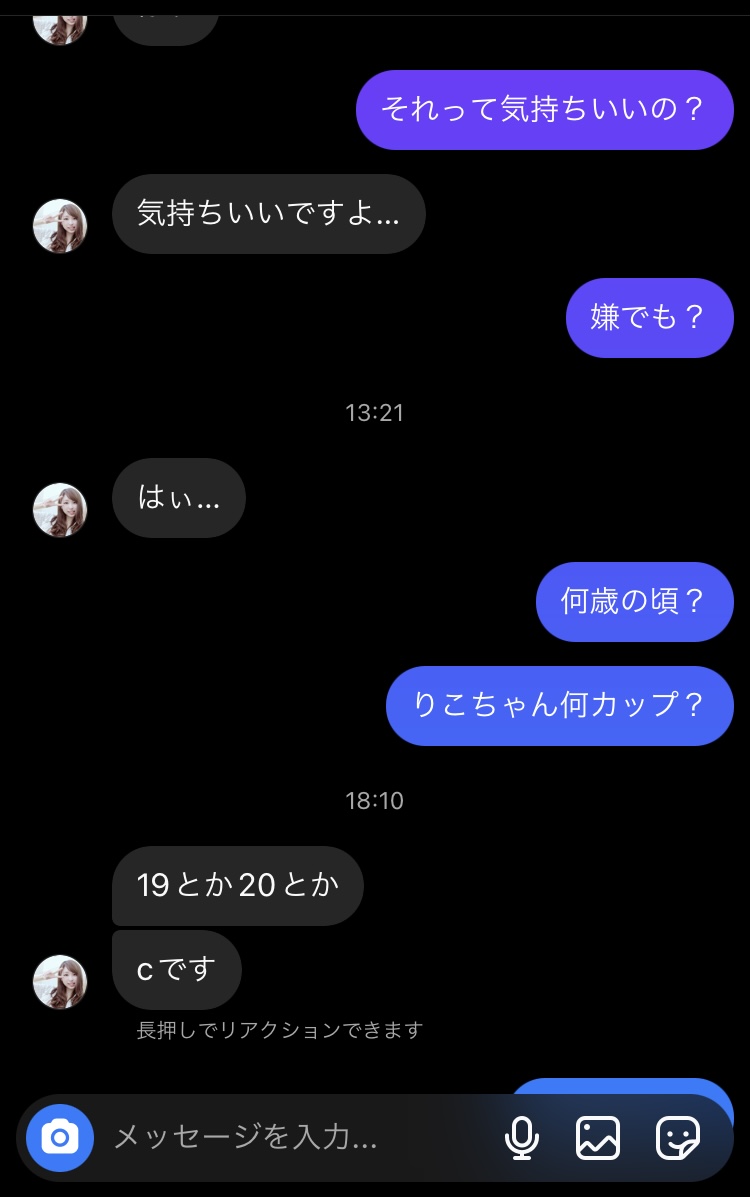Tap the 'それって気持ちいいの？' sent message
The height and width of the screenshot is (1197, 750).
(545, 110)
